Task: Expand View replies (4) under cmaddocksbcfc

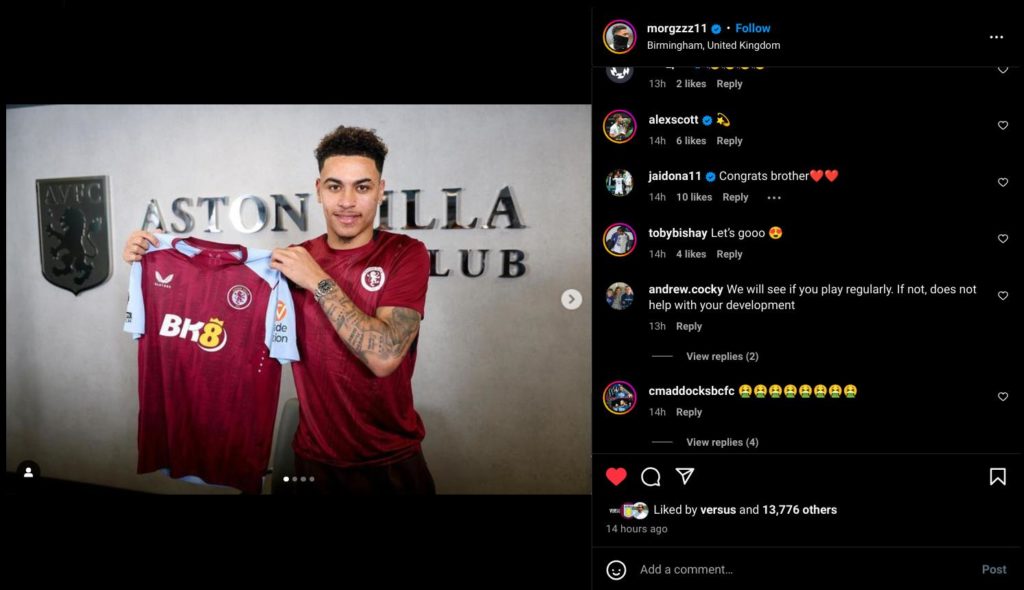Action: tap(721, 442)
